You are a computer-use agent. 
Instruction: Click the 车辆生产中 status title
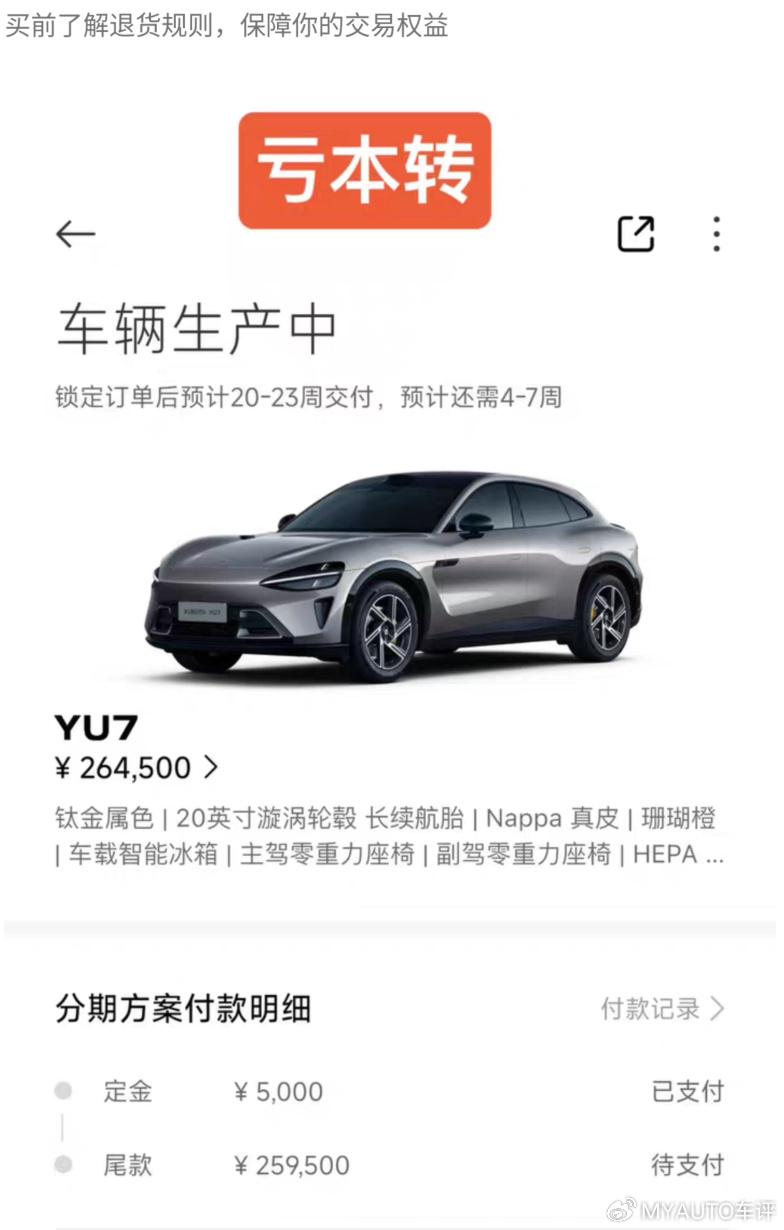click(197, 328)
